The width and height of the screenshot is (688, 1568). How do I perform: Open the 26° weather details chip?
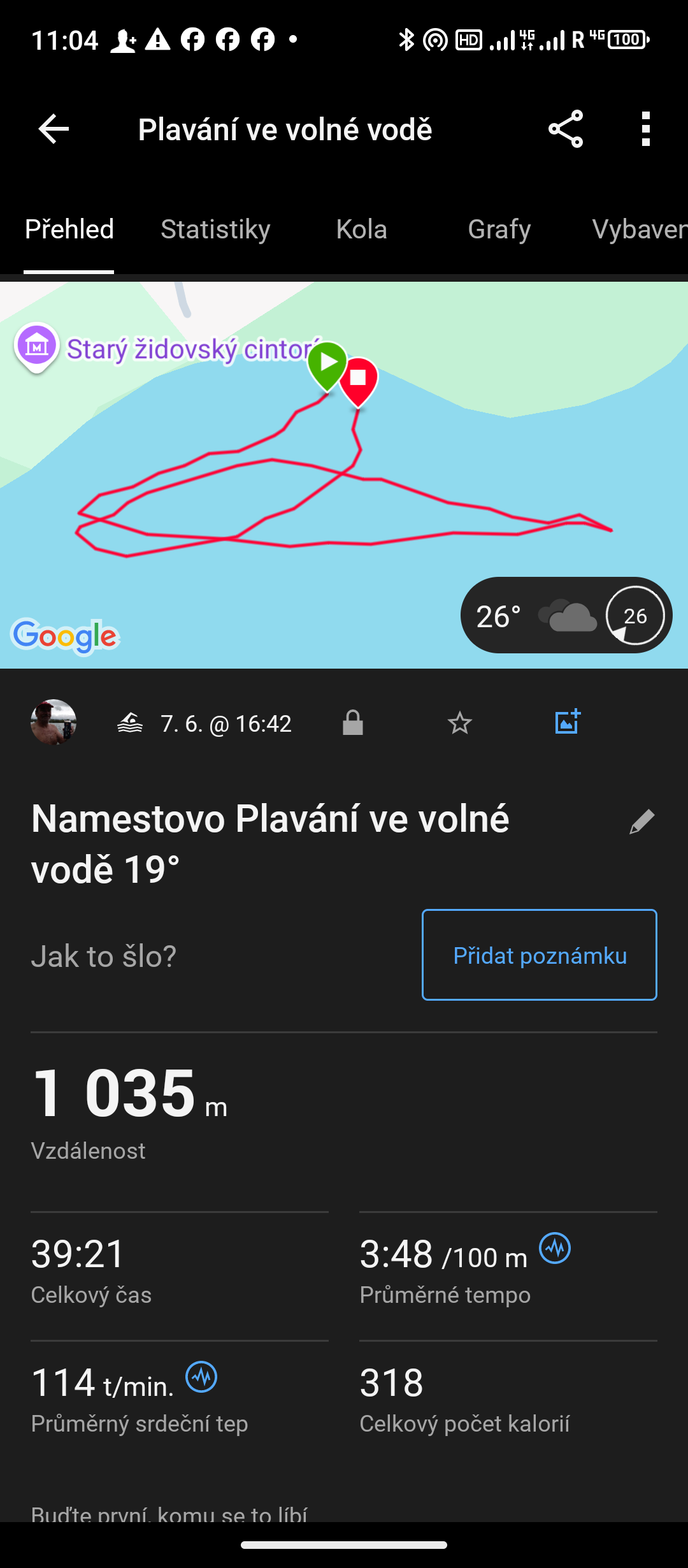(566, 615)
